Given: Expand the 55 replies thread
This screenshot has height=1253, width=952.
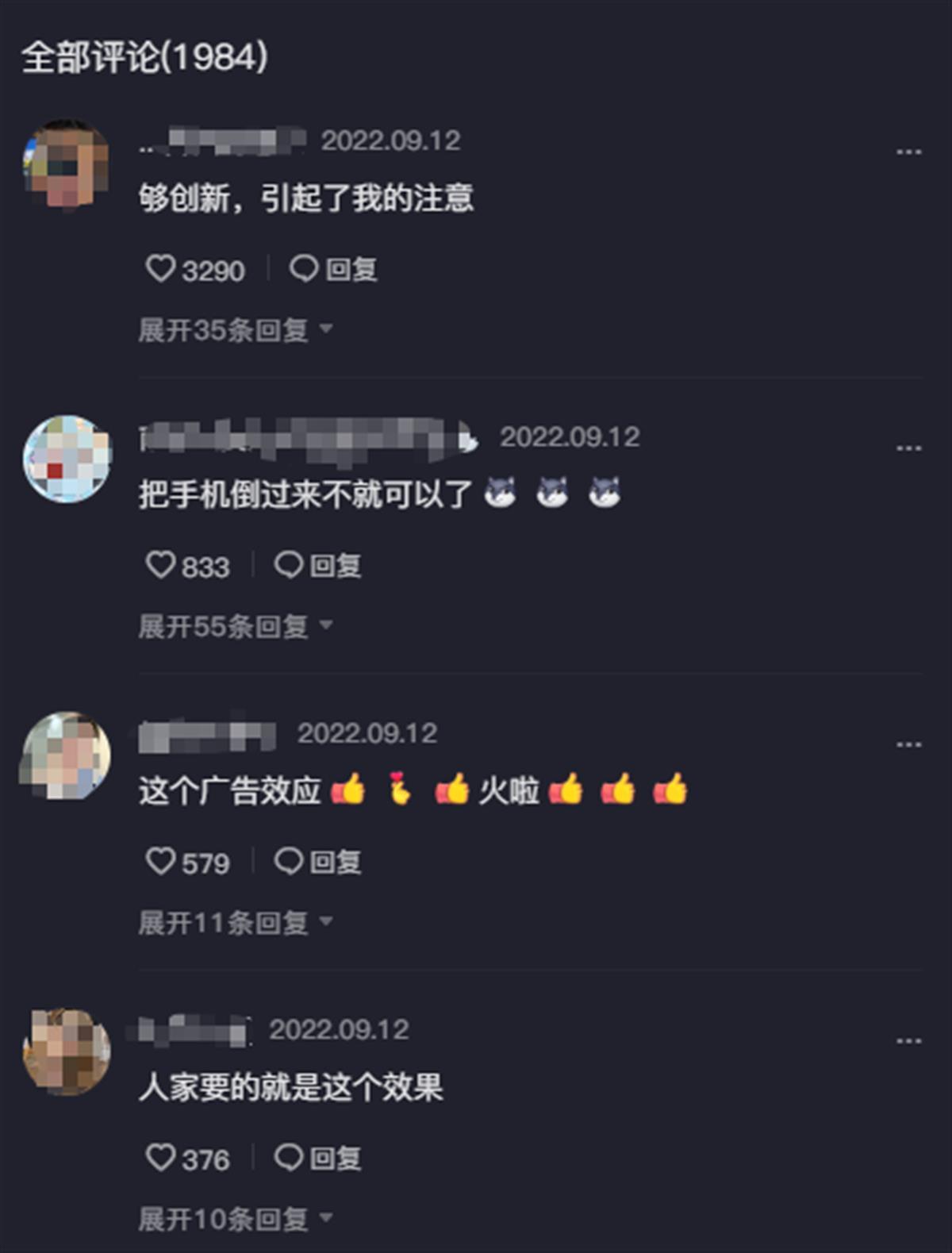Looking at the screenshot, I should pos(235,626).
